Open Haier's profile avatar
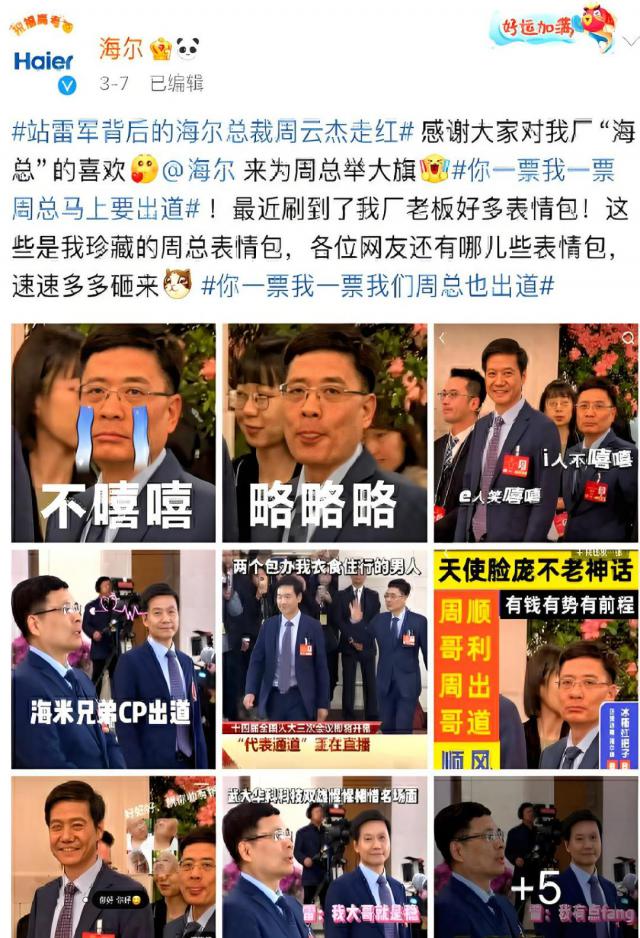 pos(44,59)
